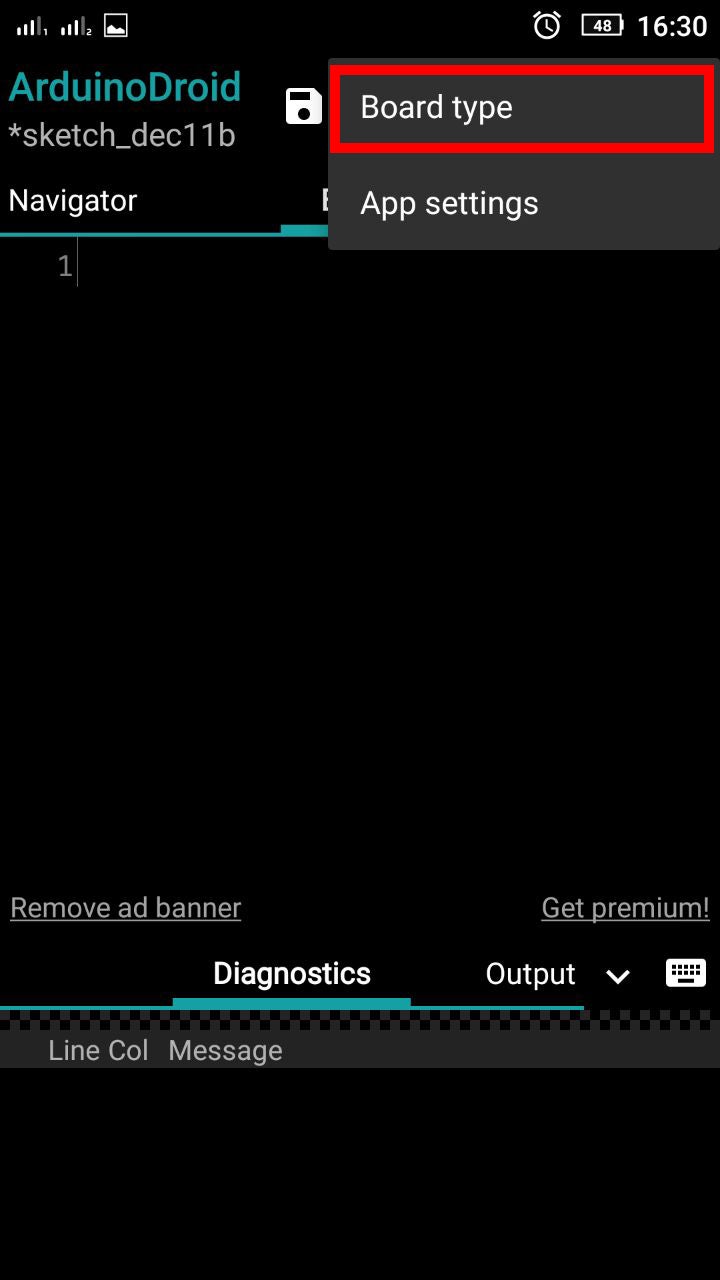Switch to the Diagnostics tab
This screenshot has width=720, height=1280.
(292, 974)
